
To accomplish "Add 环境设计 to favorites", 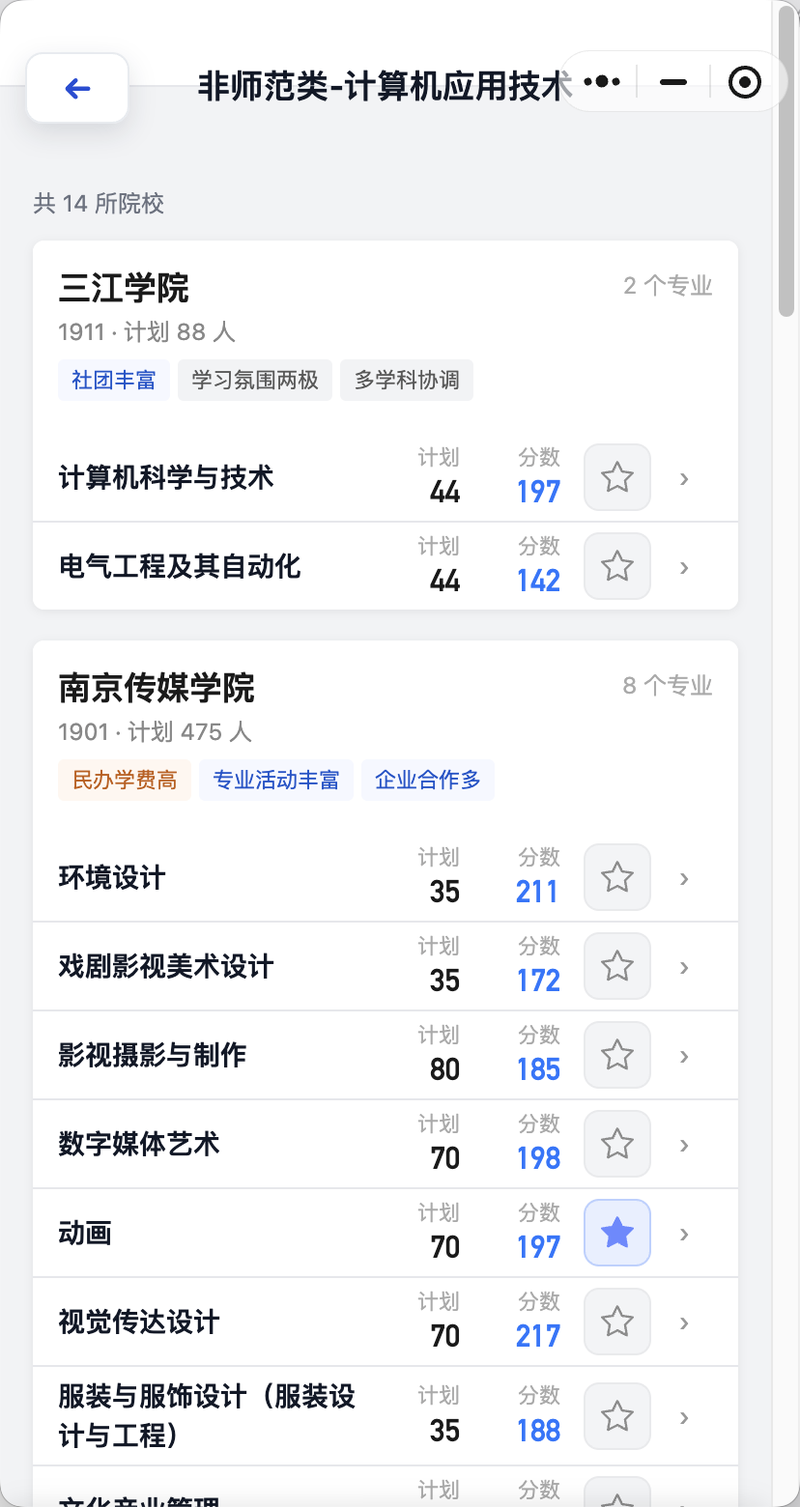I will tap(617, 878).
